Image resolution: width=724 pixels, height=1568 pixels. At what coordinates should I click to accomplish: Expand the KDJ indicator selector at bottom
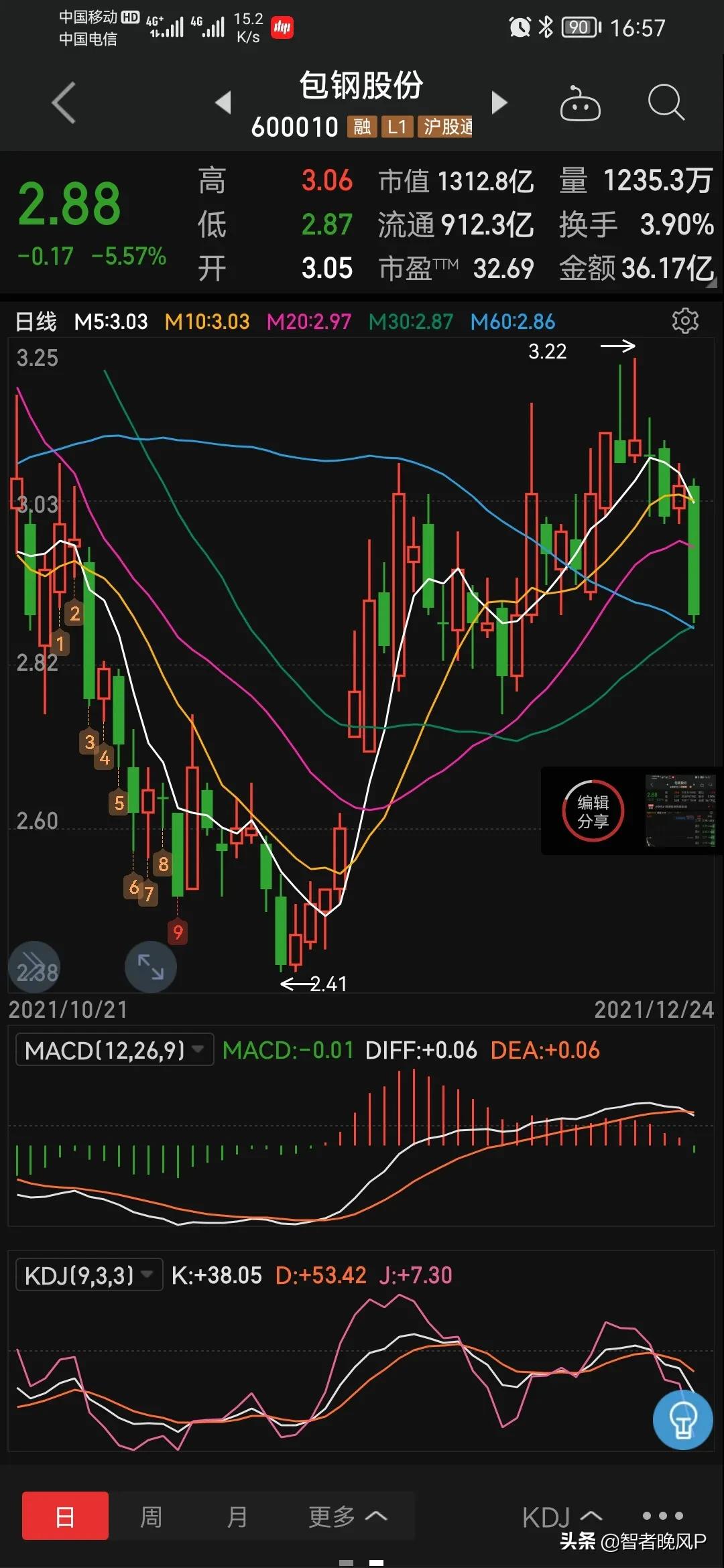pyautogui.click(x=562, y=1517)
